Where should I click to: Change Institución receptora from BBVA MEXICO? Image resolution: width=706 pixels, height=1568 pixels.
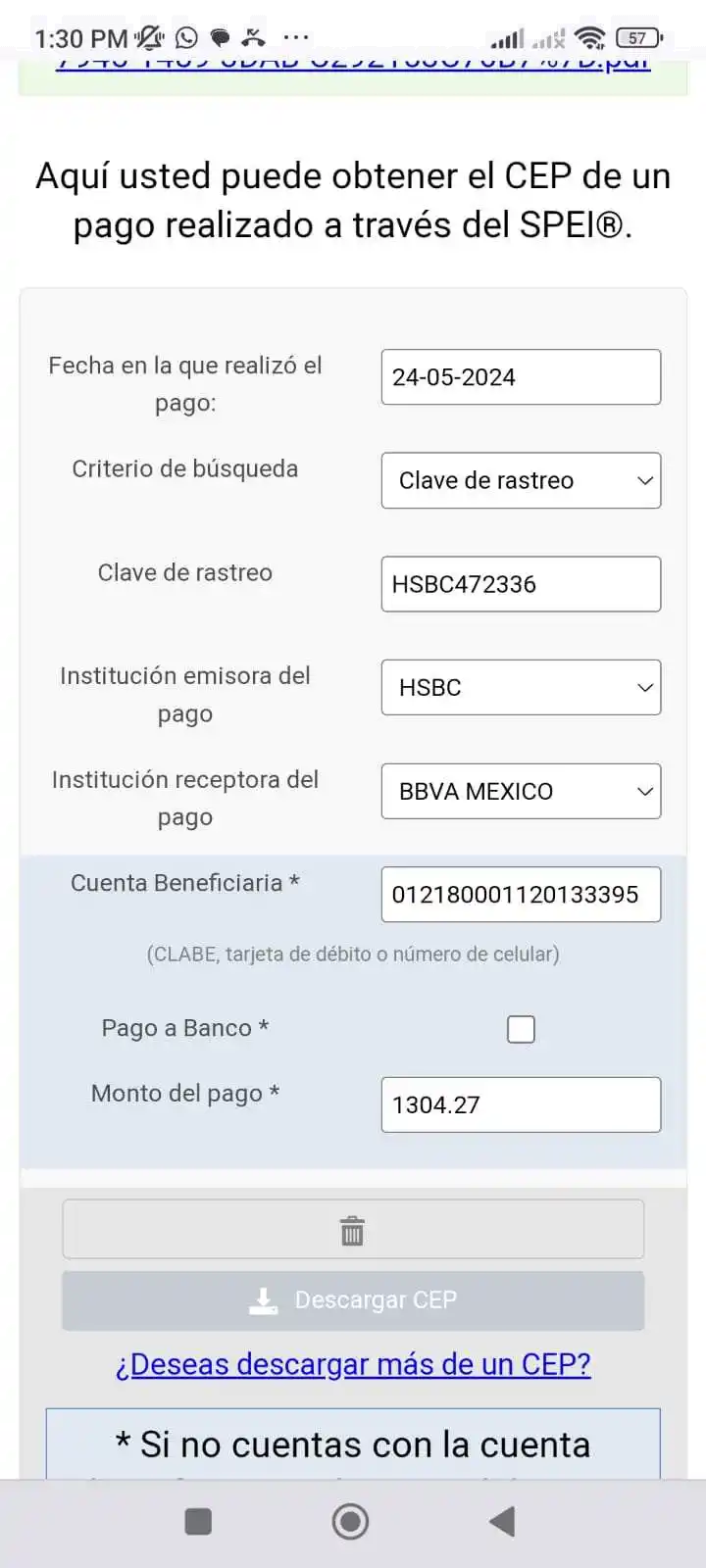pyautogui.click(x=520, y=791)
